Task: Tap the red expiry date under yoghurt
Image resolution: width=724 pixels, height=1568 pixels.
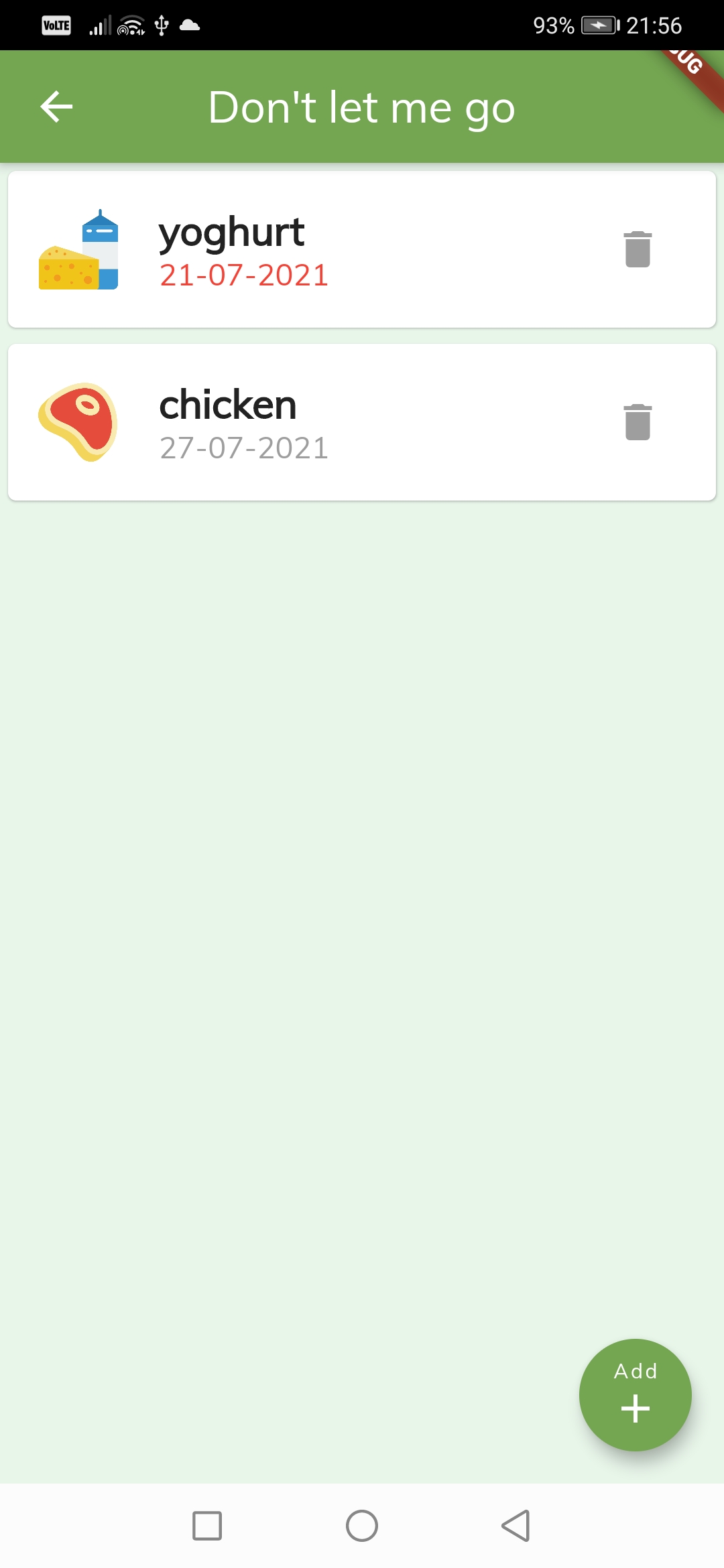Action: (243, 275)
